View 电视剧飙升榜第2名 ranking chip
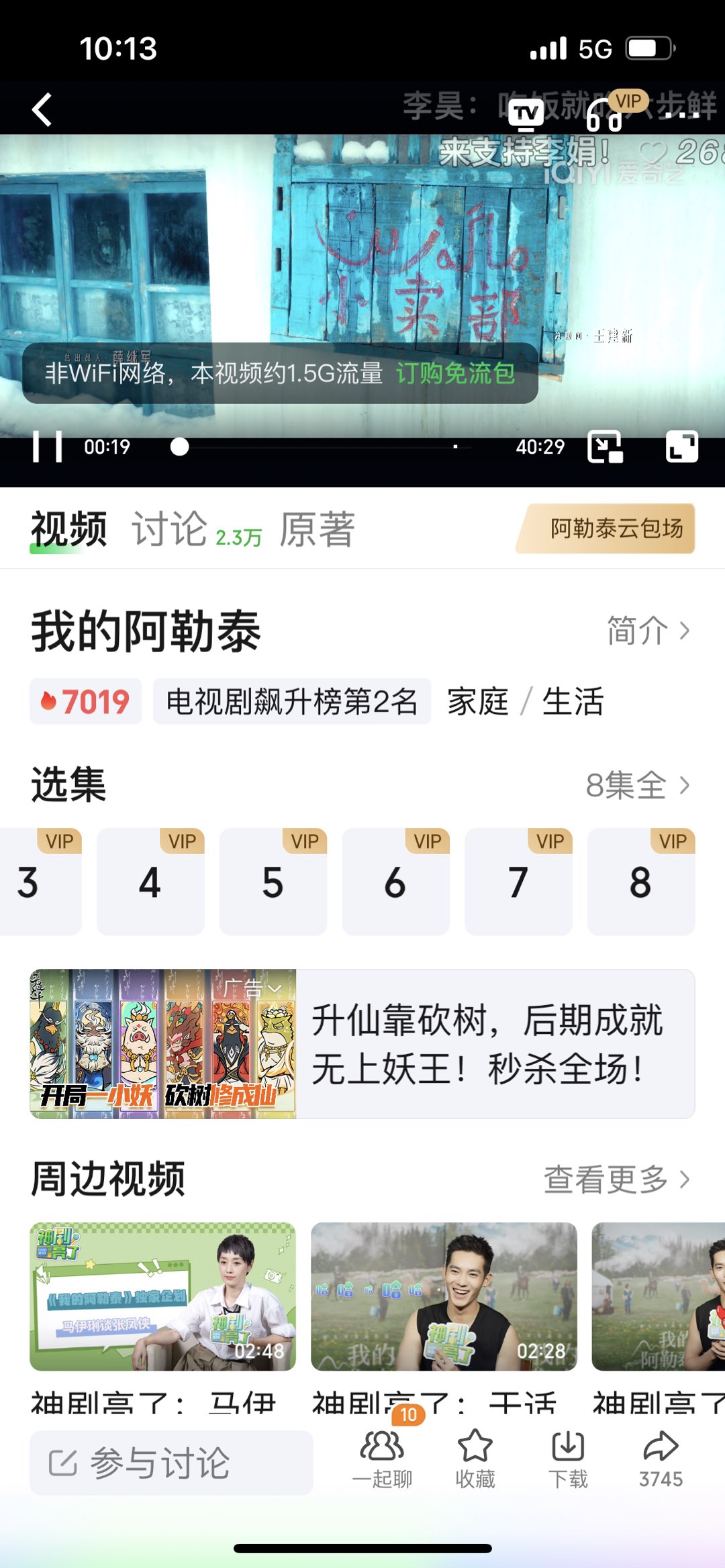This screenshot has width=725, height=1568. tap(291, 702)
